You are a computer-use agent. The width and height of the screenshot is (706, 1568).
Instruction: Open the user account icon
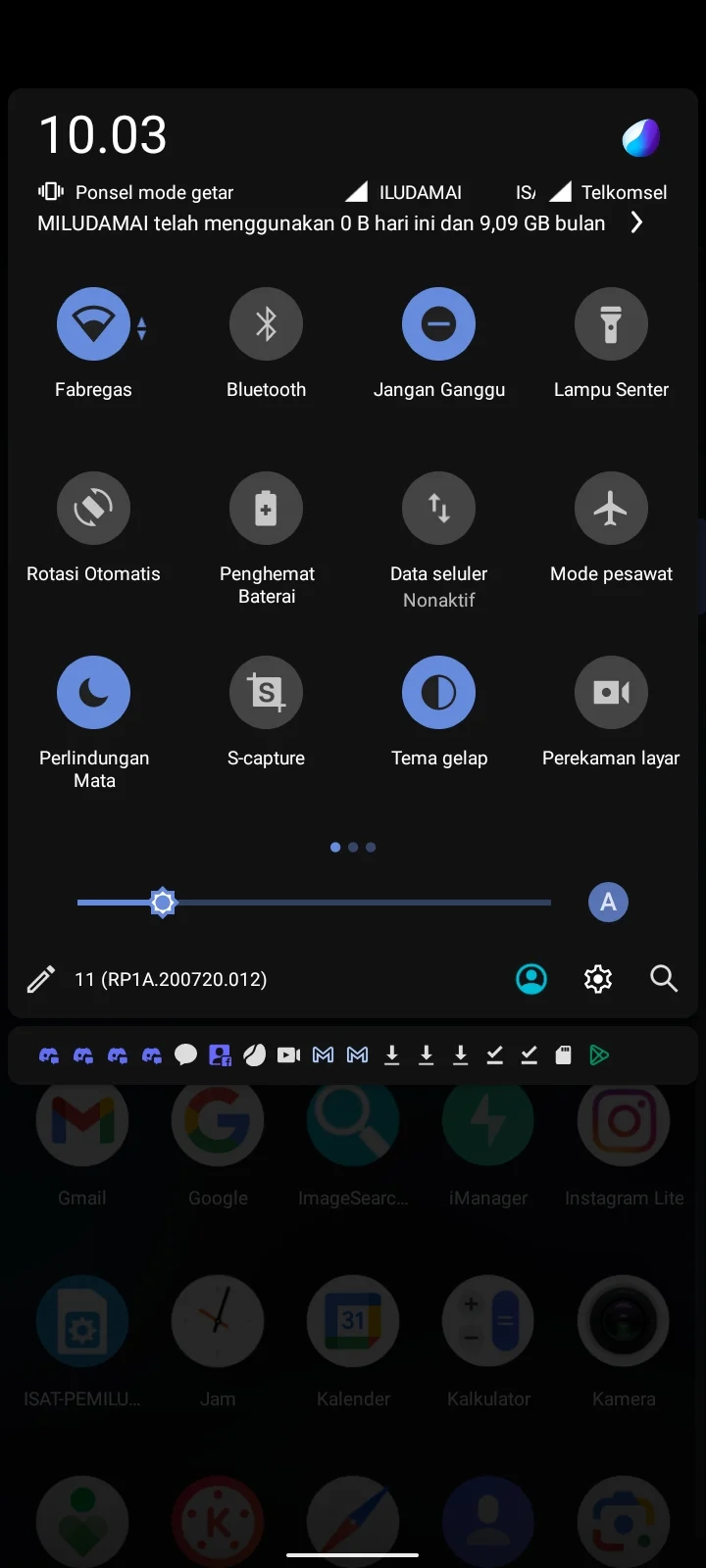(531, 979)
